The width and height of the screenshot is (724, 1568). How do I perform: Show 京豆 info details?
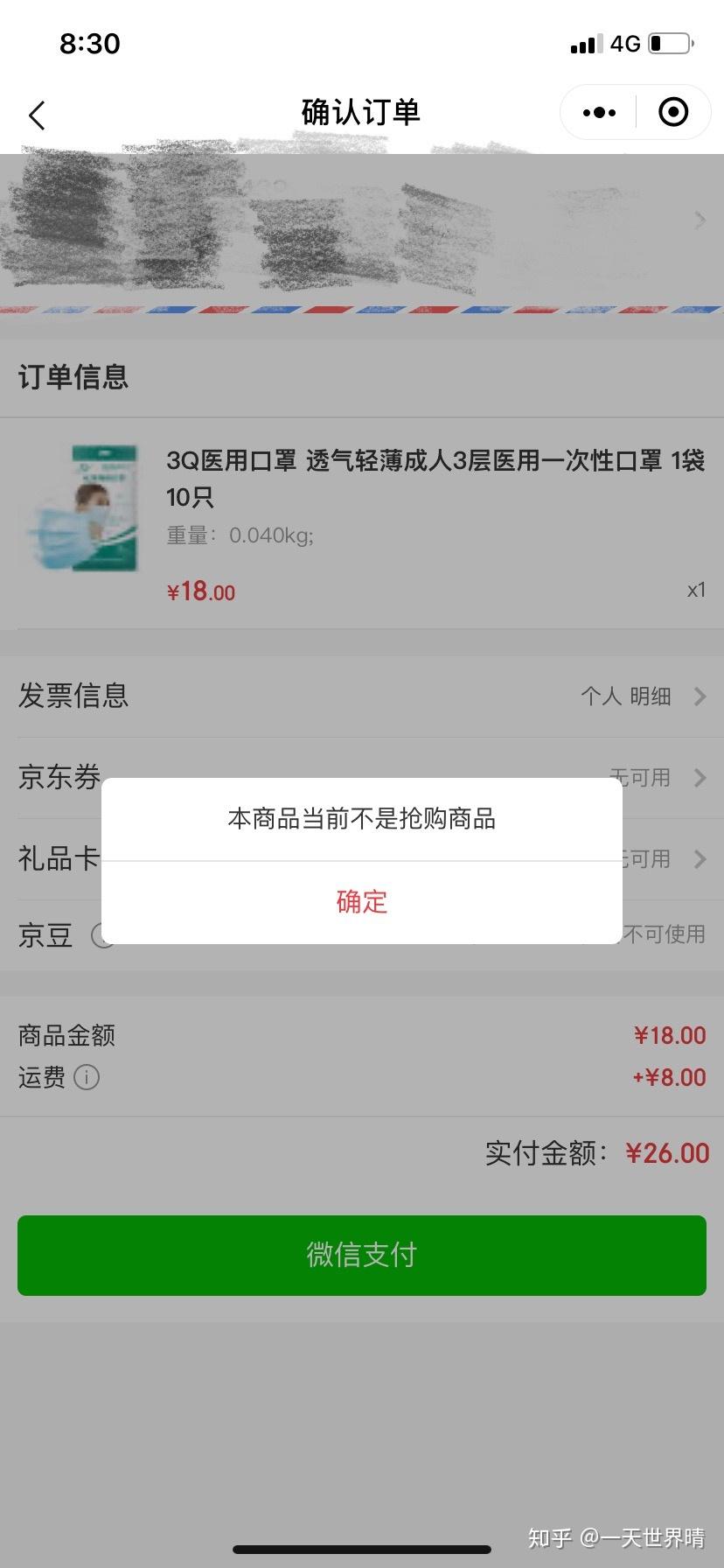click(100, 936)
